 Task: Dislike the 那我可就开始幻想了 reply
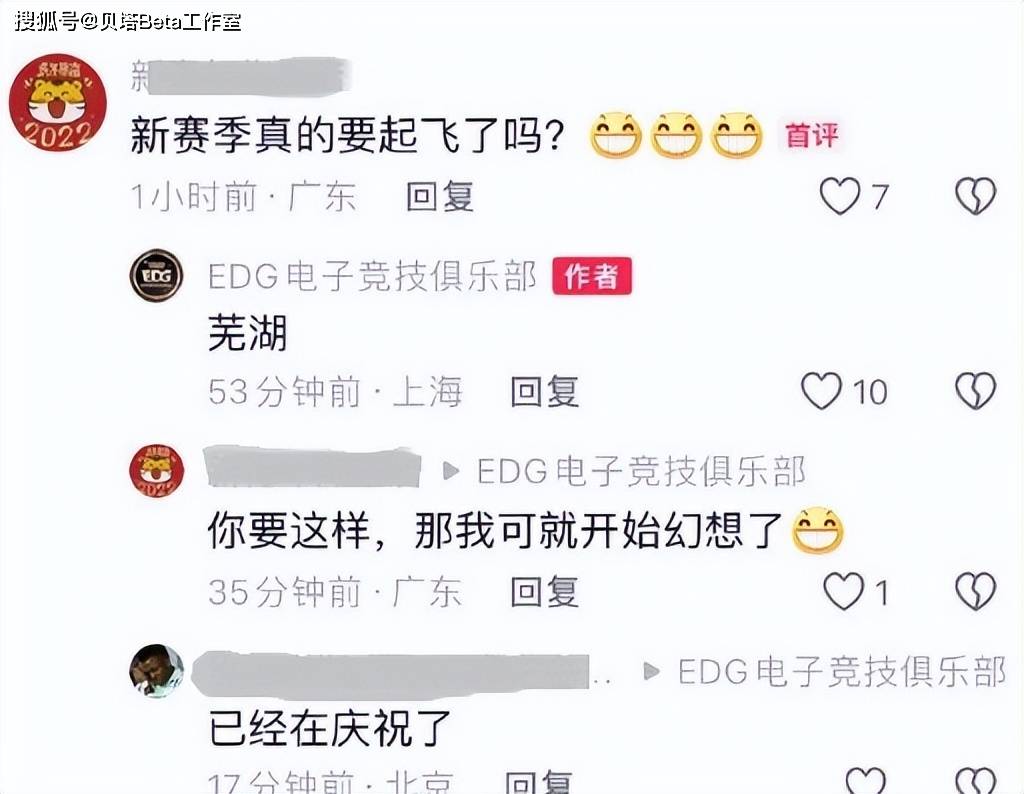pos(975,592)
